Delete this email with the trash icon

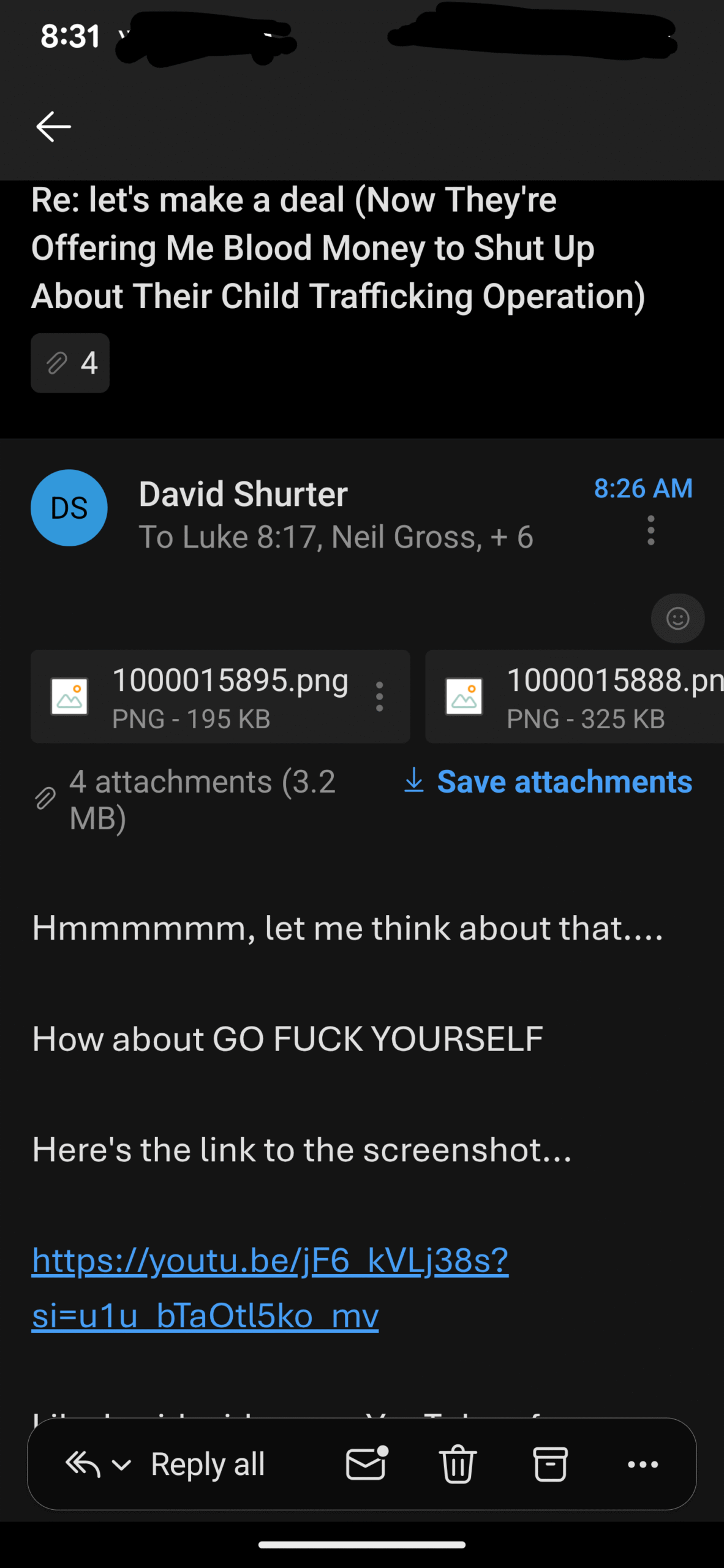coord(458,1464)
